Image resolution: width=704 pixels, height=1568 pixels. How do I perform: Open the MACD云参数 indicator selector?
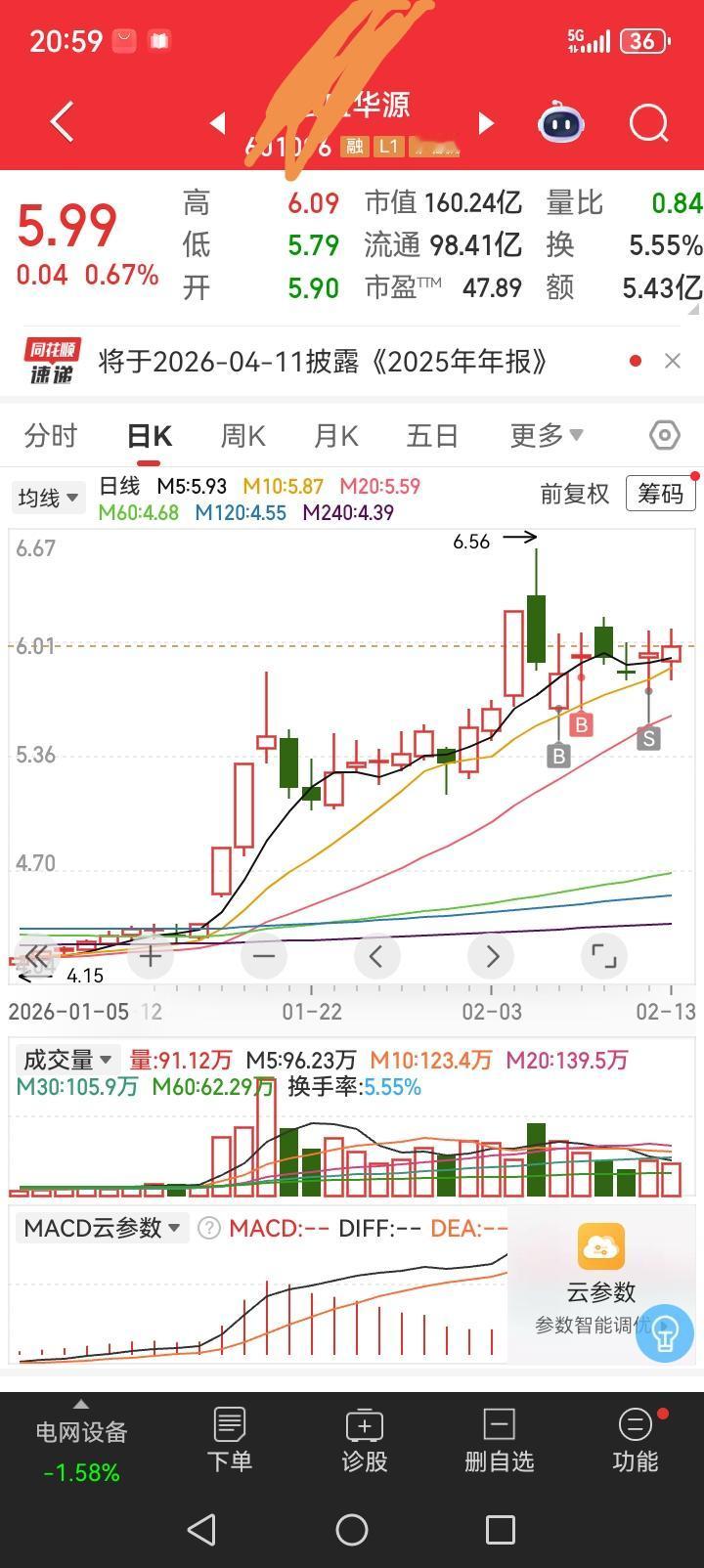tap(101, 1228)
